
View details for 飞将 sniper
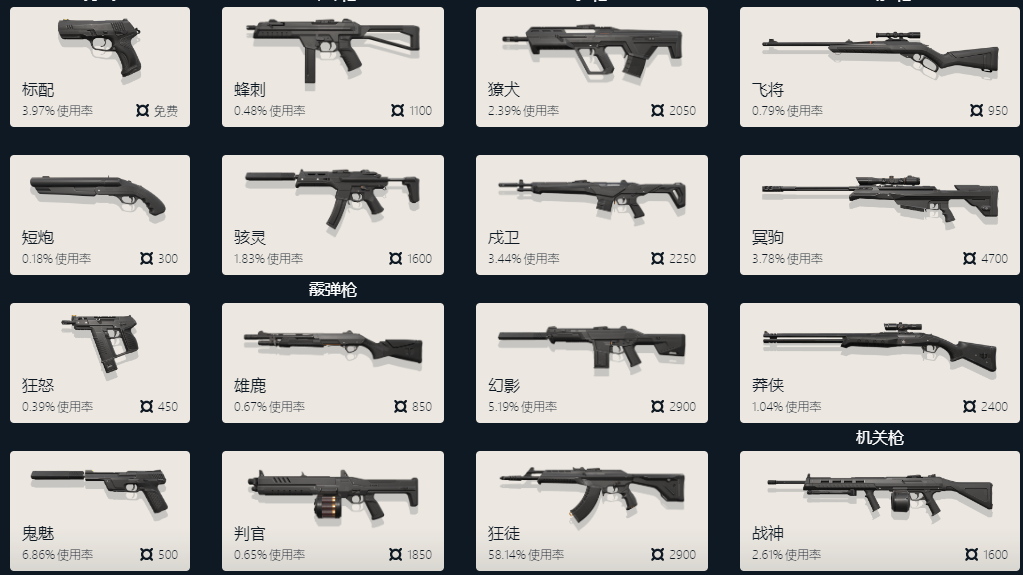(x=879, y=67)
